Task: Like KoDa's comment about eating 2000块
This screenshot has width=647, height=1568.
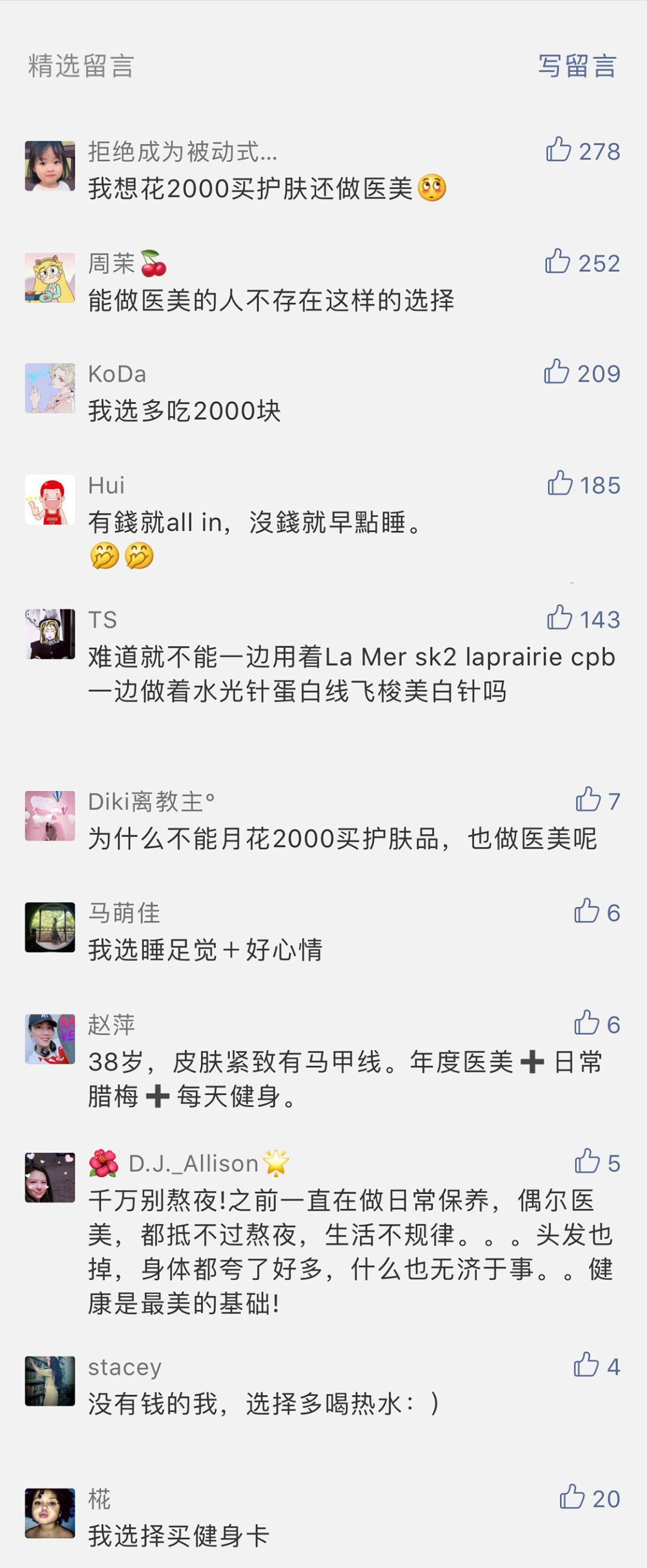Action: point(557,372)
